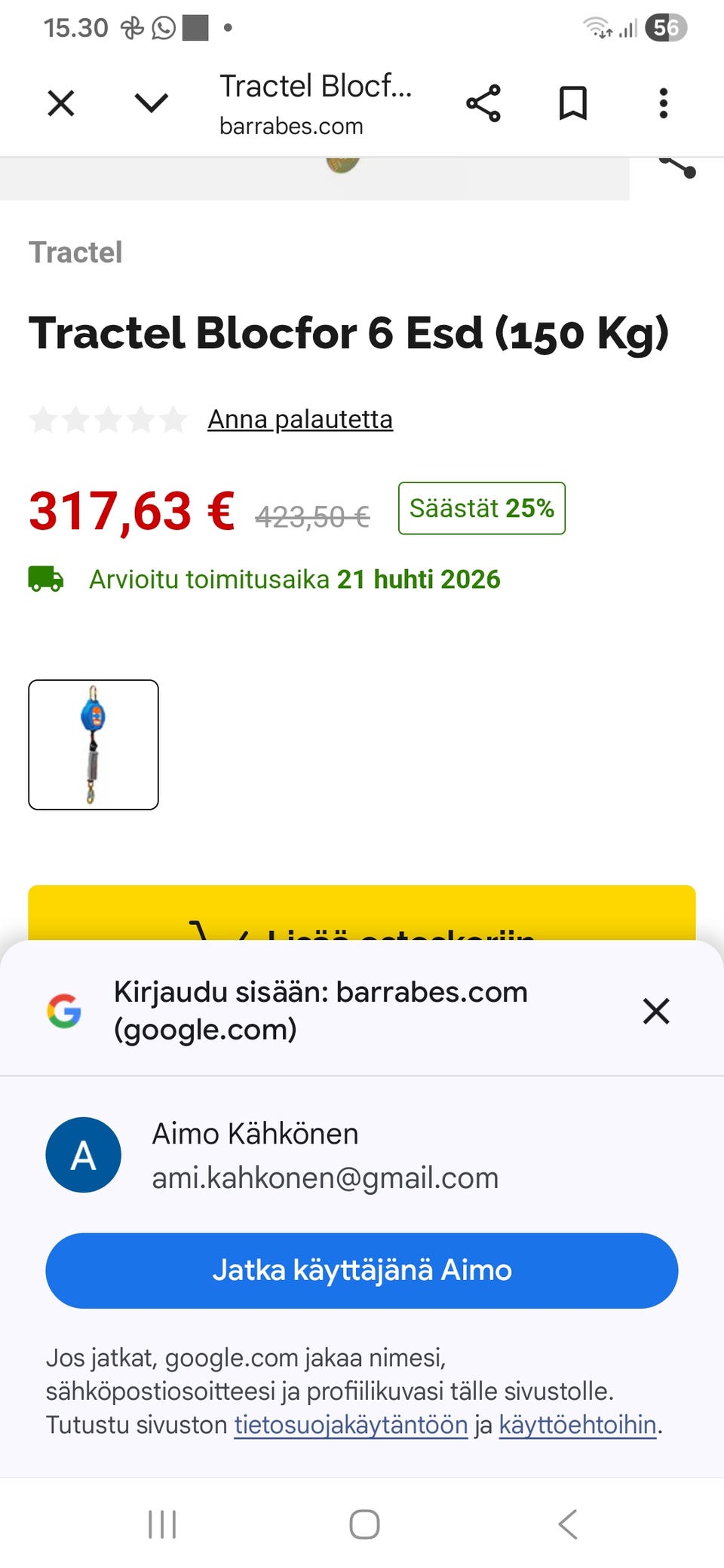Expand the page options with the down chevron
Viewport: 724px width, 1568px height.
[150, 103]
